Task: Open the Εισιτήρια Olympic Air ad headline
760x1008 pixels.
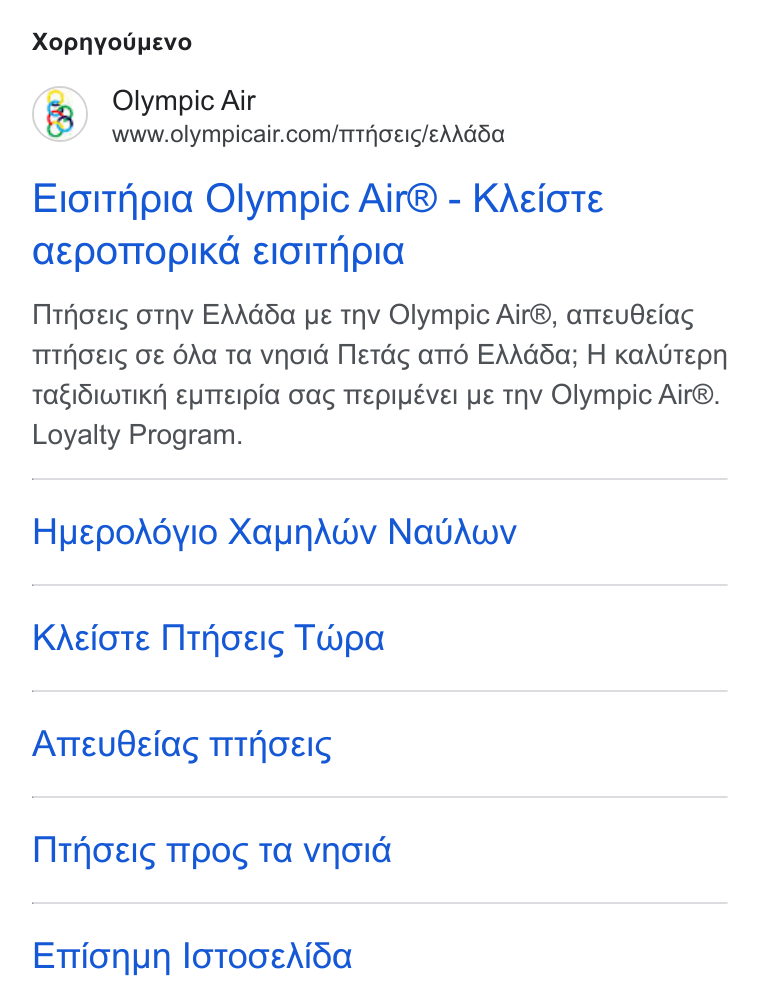Action: pos(318,224)
